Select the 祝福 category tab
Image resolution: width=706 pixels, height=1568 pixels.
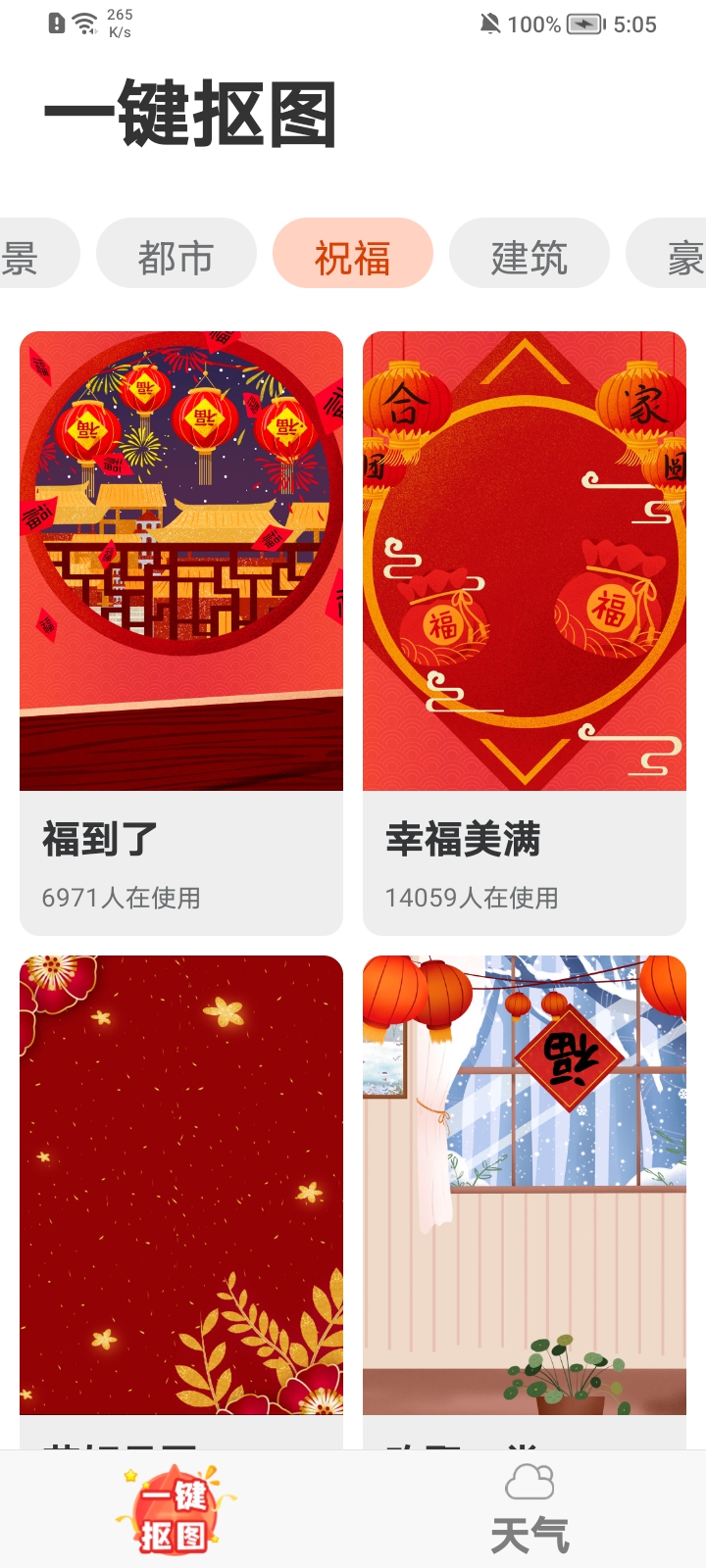353,253
